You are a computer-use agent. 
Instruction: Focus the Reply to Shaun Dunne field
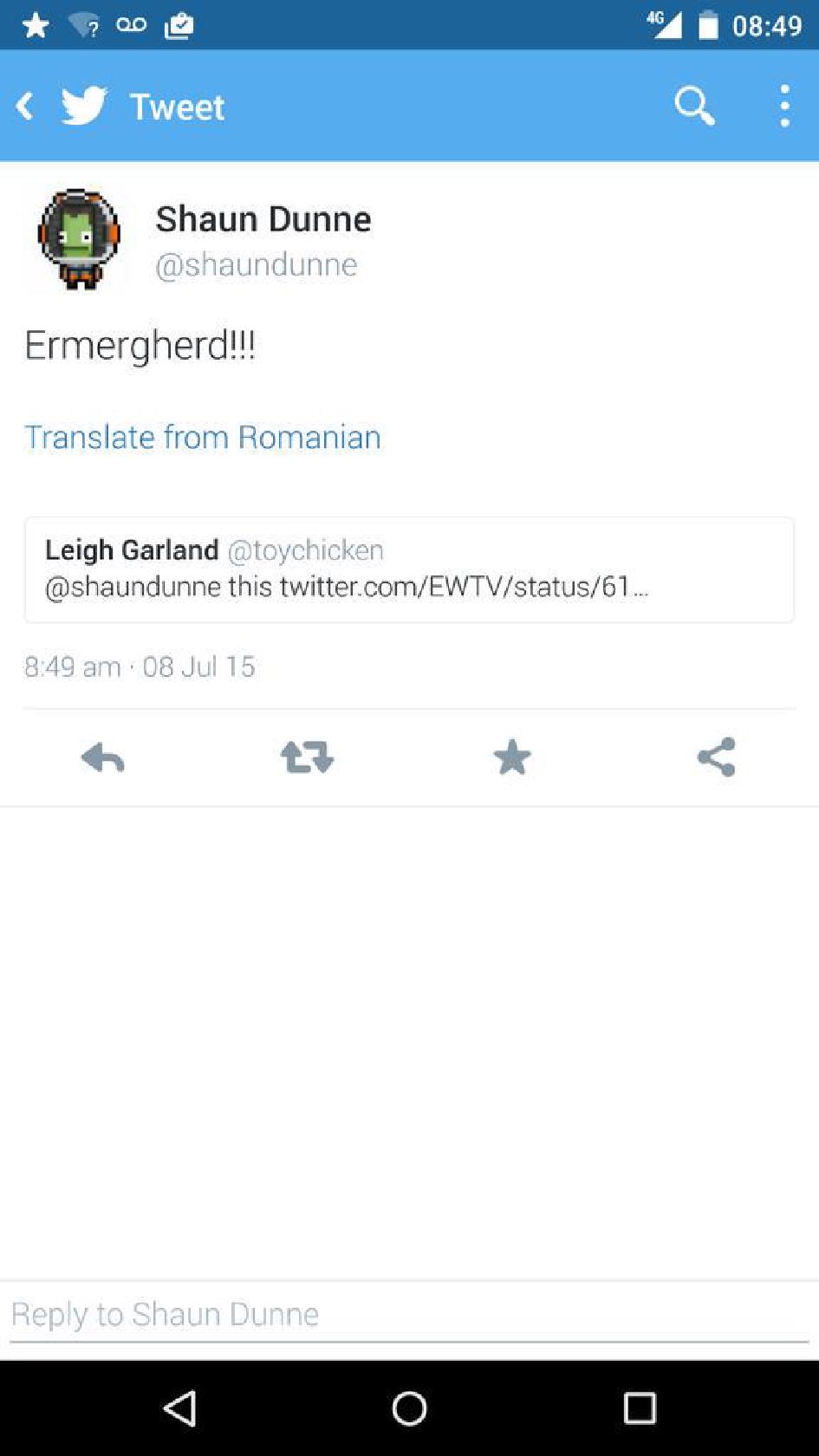(x=409, y=1315)
